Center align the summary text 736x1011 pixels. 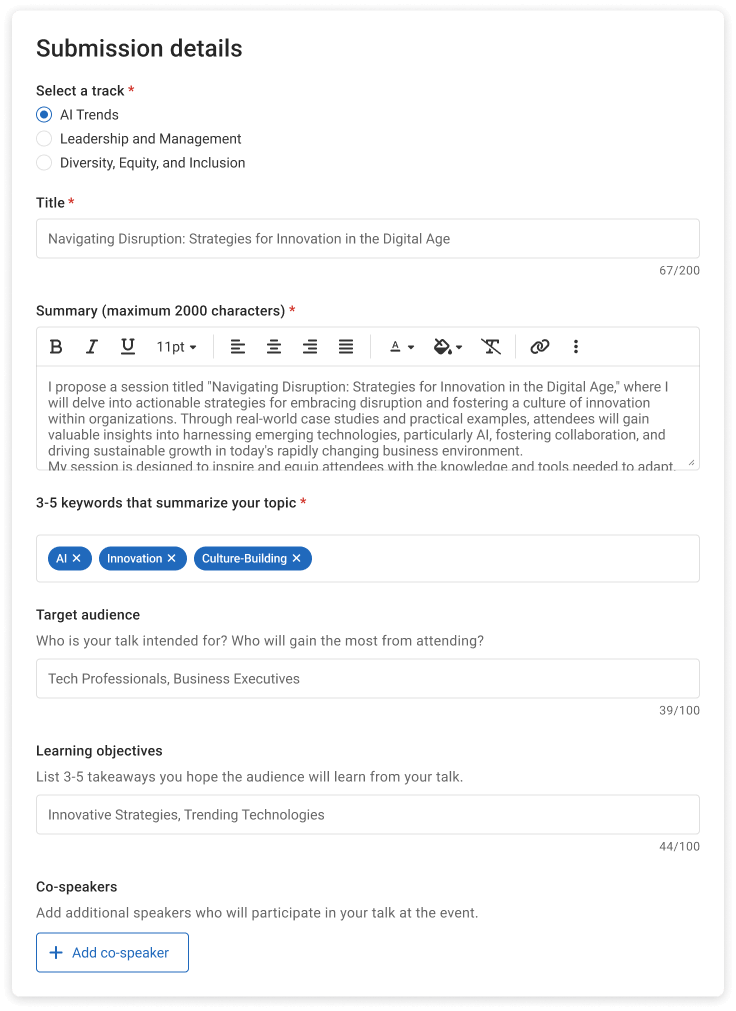[x=274, y=347]
